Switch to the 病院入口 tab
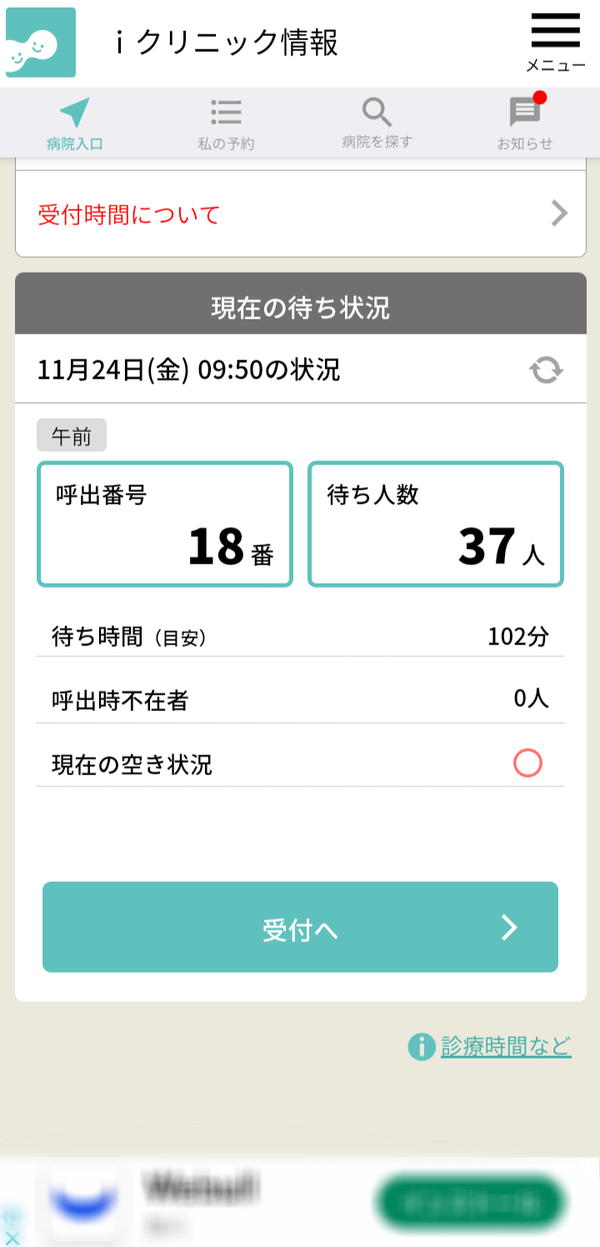This screenshot has height=1247, width=600. 75,123
